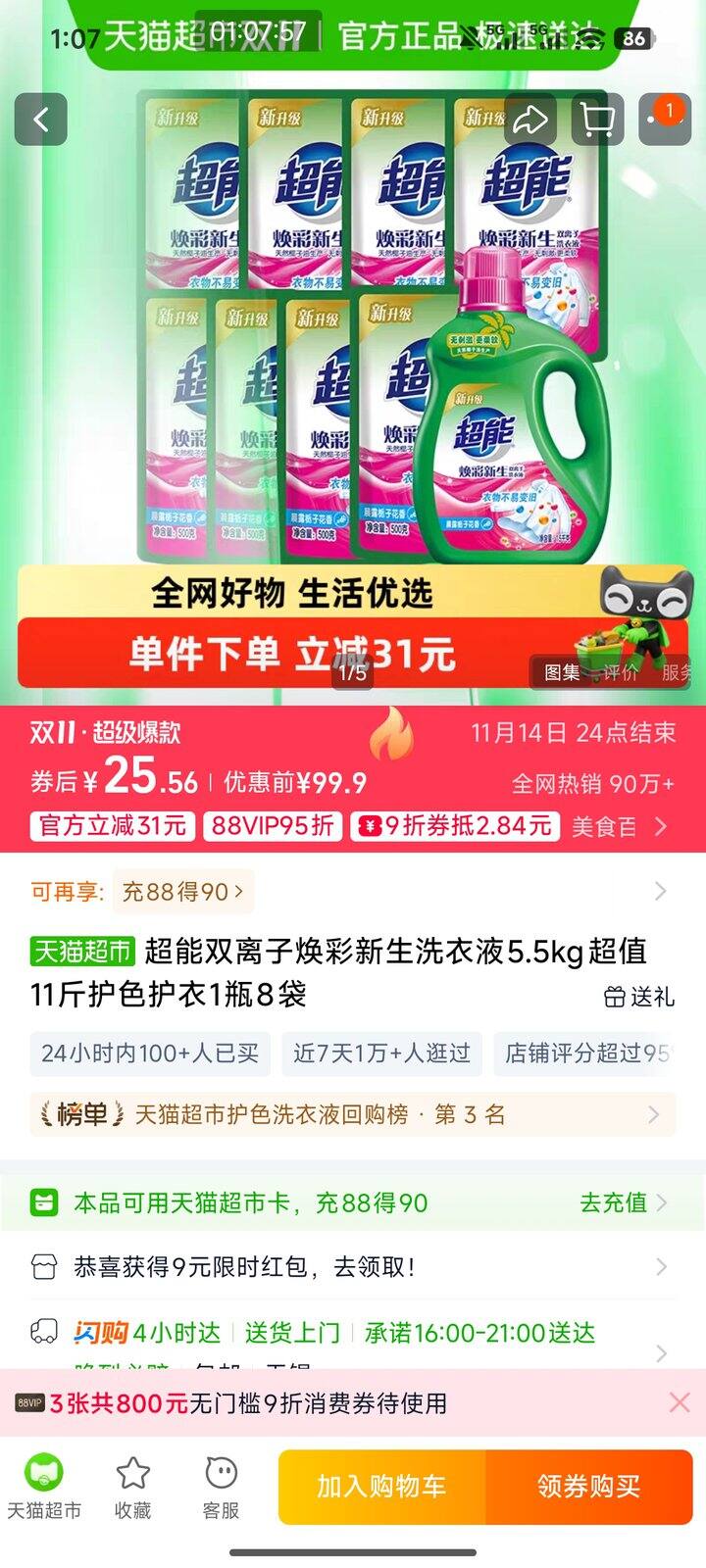Tap 加入购物车 button
The image size is (706, 1568).
382,1487
